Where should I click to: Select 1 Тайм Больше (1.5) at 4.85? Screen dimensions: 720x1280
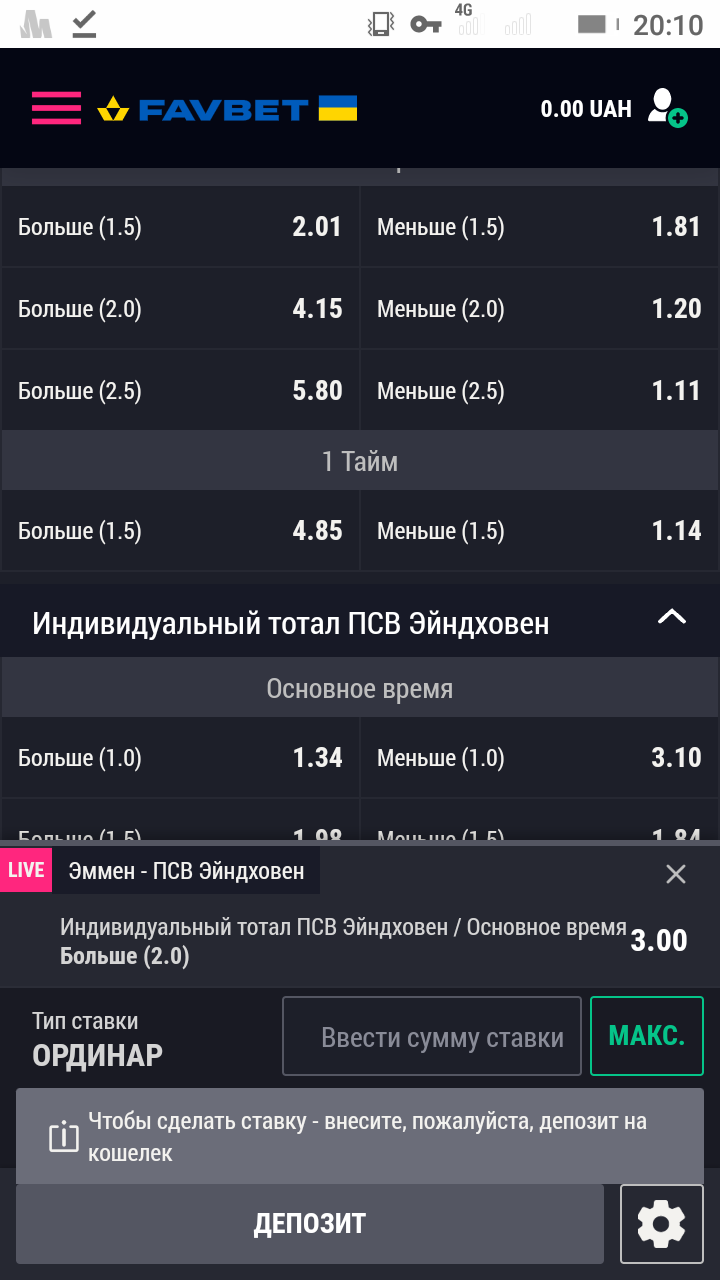pyautogui.click(x=180, y=531)
